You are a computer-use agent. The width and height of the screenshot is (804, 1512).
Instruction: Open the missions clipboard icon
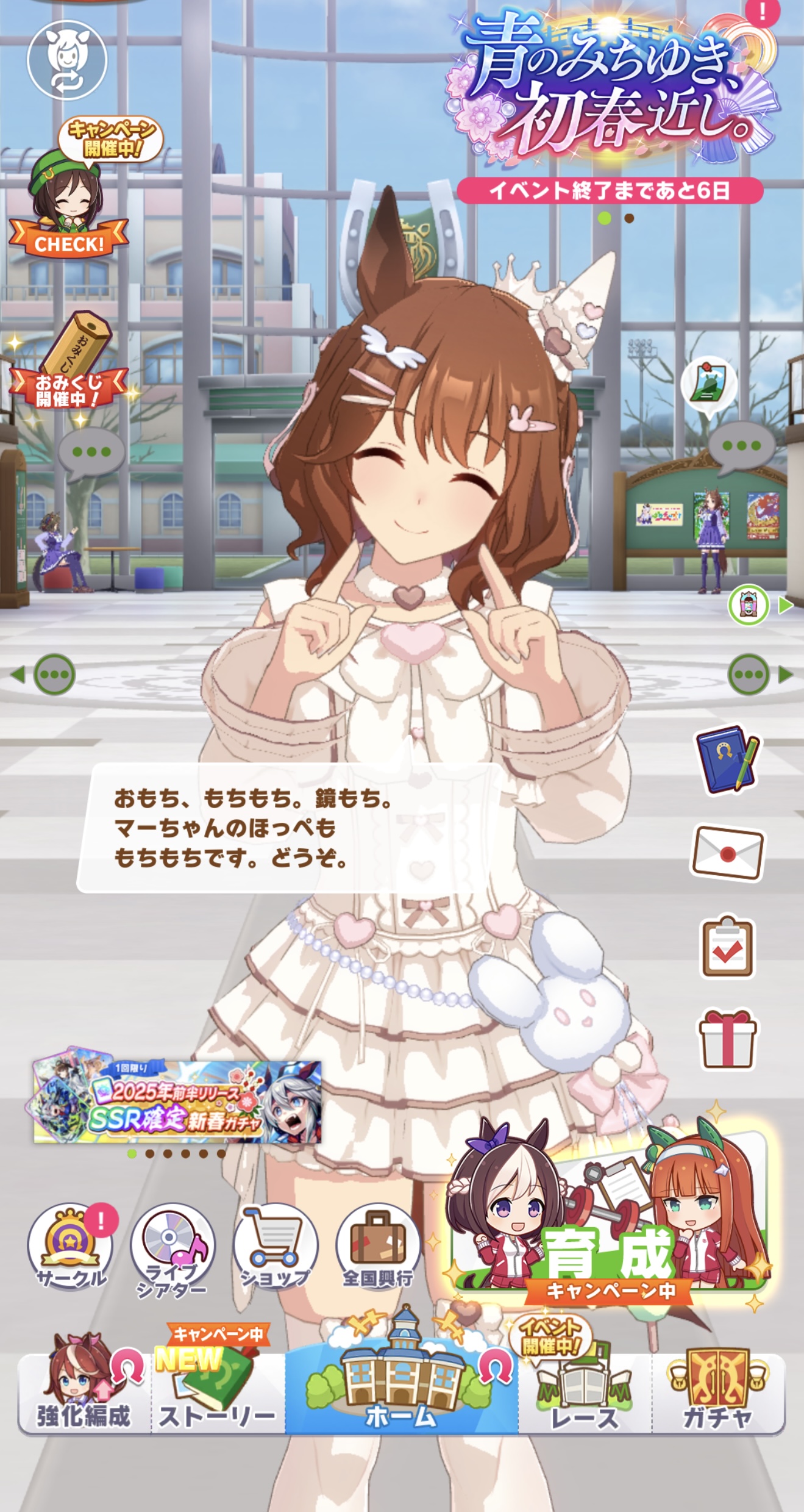[x=728, y=947]
